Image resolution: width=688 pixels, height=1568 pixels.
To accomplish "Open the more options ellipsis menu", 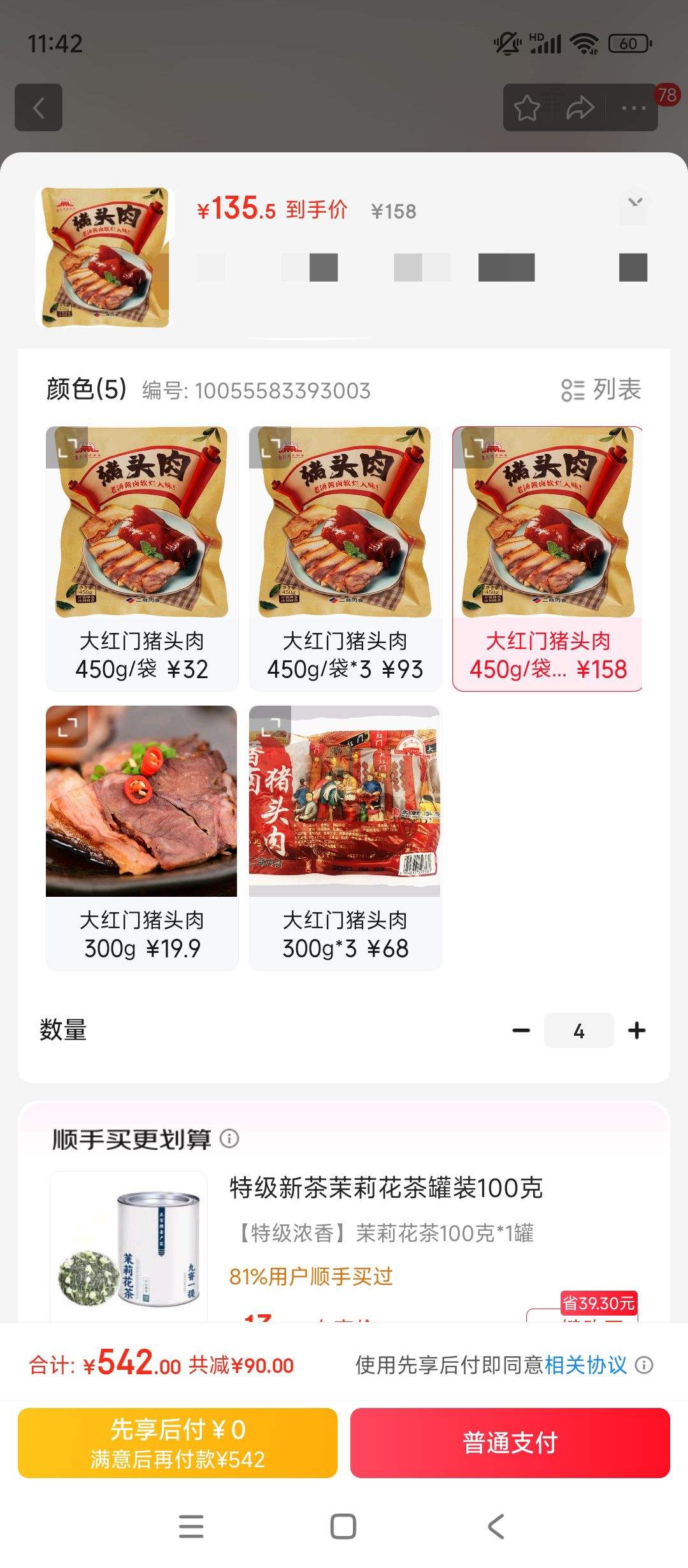I will coord(633,108).
